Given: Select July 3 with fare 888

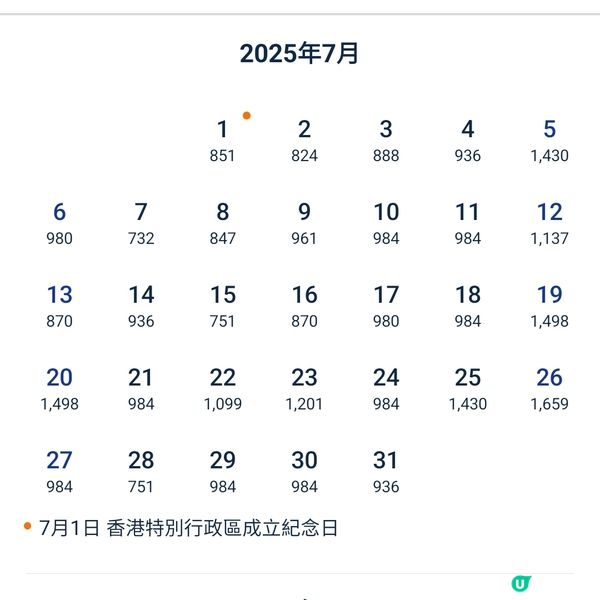Looking at the screenshot, I should click(386, 140).
